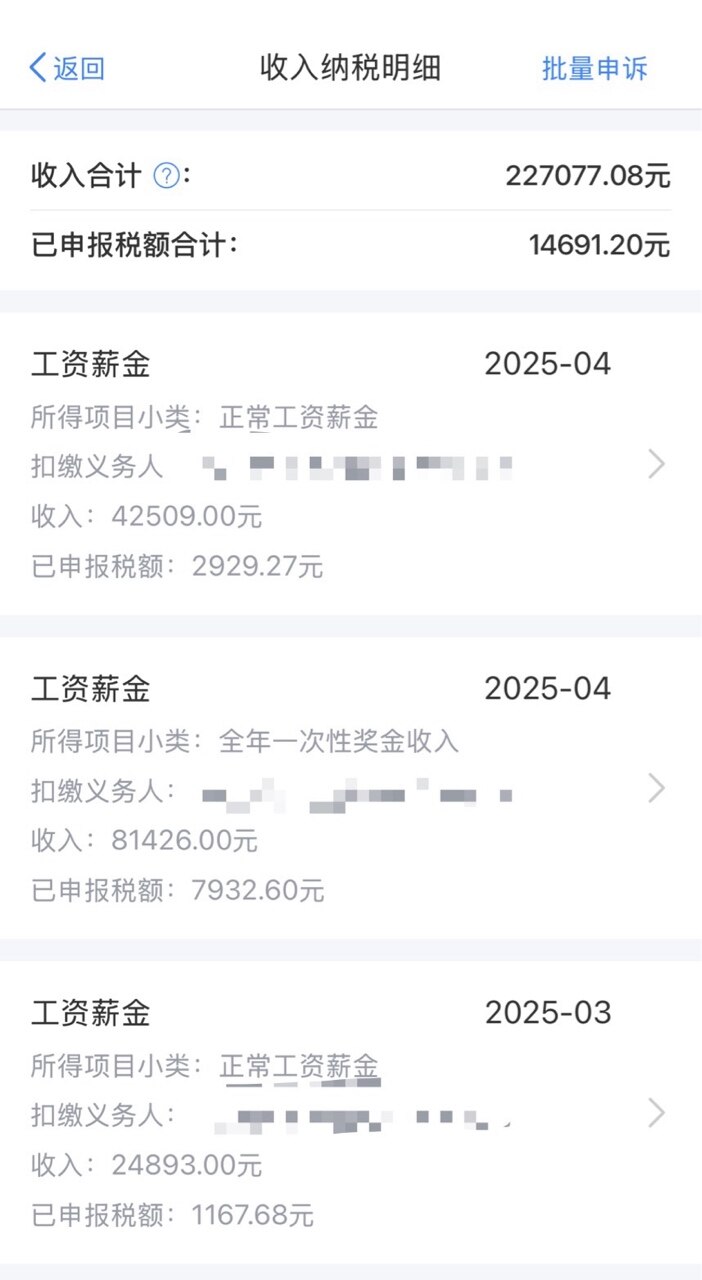The height and width of the screenshot is (1280, 702).
Task: Open the 2025-04 全年一次性奖金收入 record
Action: (x=351, y=788)
